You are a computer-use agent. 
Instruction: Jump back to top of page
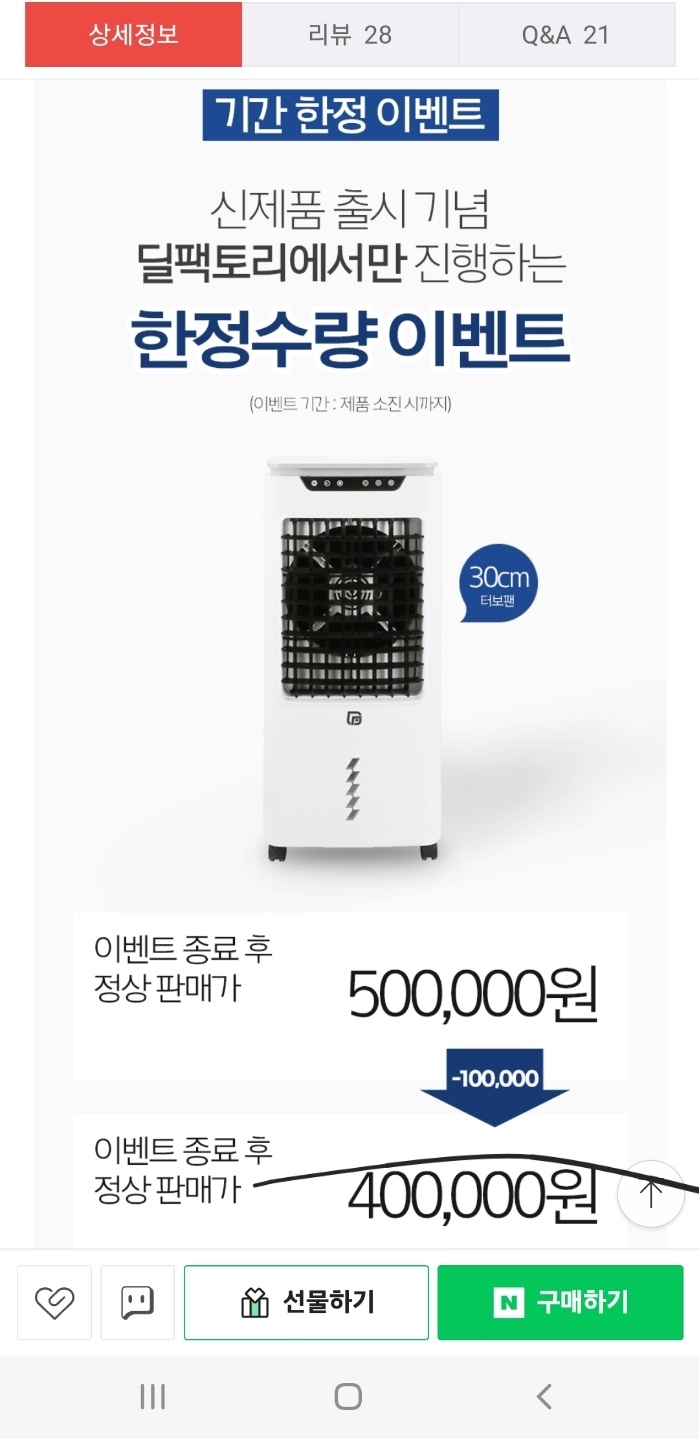(651, 1194)
